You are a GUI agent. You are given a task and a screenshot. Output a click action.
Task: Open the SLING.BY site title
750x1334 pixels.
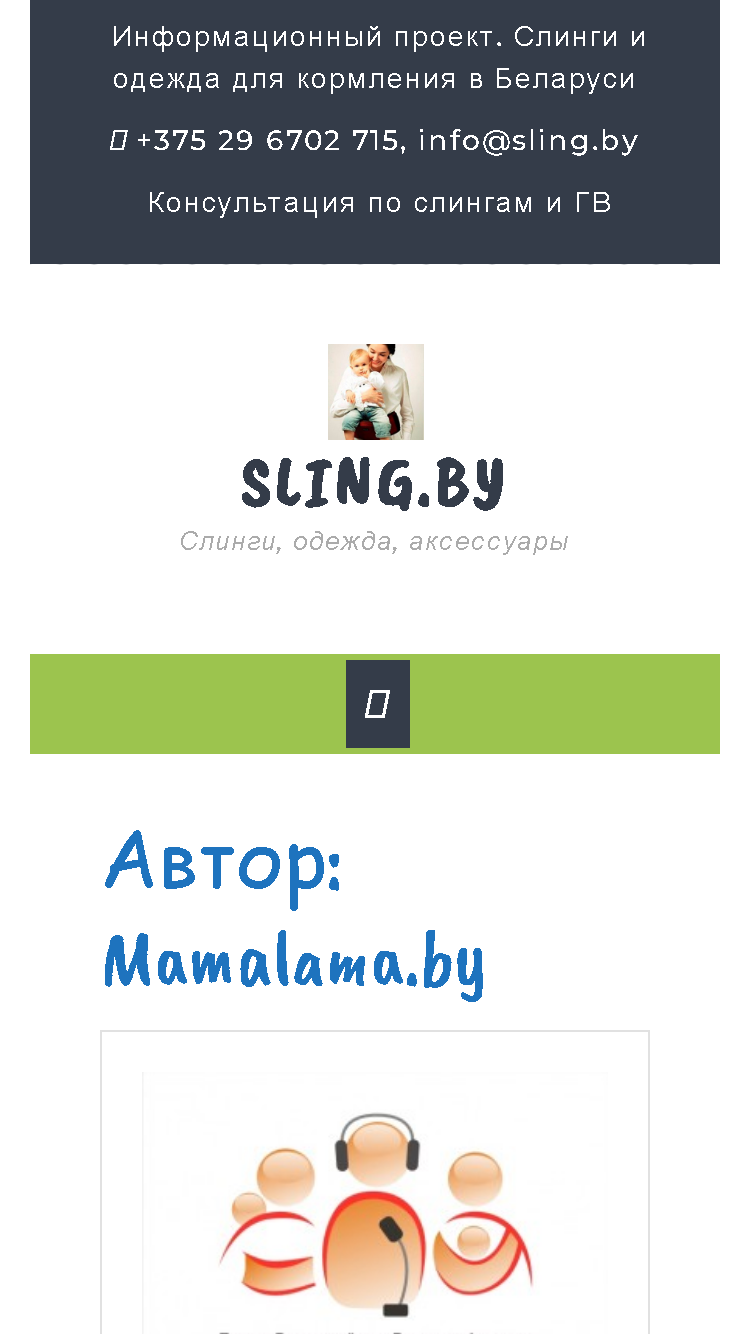[374, 484]
